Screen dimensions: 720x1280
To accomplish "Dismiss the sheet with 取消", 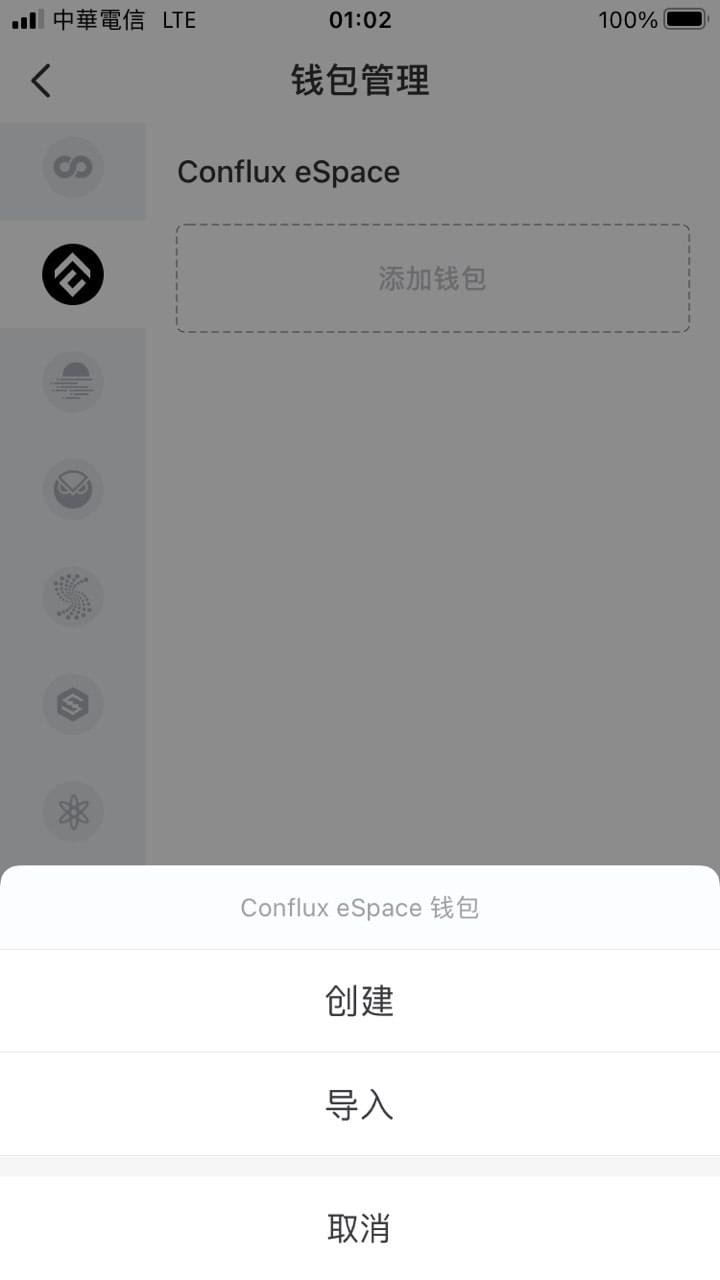I will coord(360,1228).
